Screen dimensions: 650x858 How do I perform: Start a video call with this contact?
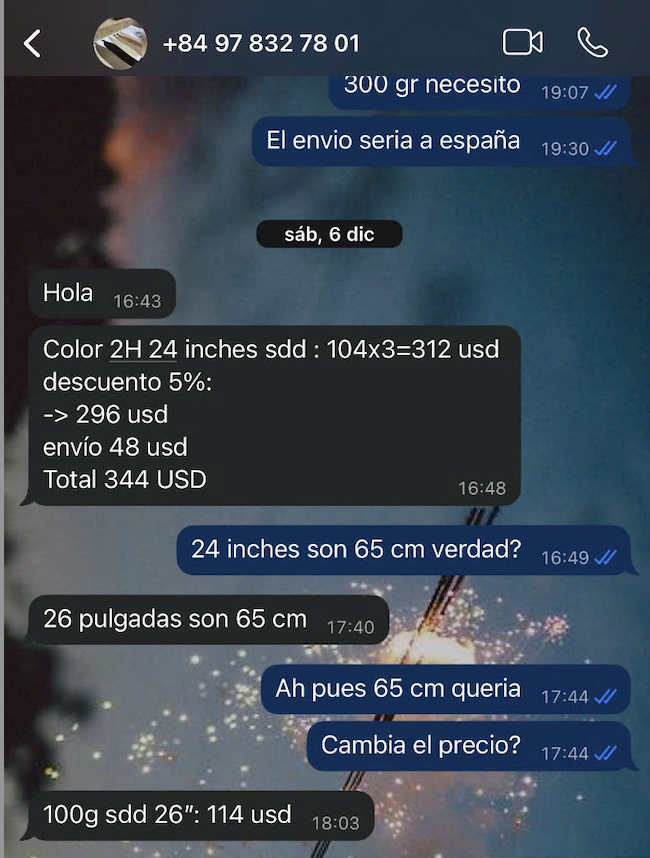(522, 42)
